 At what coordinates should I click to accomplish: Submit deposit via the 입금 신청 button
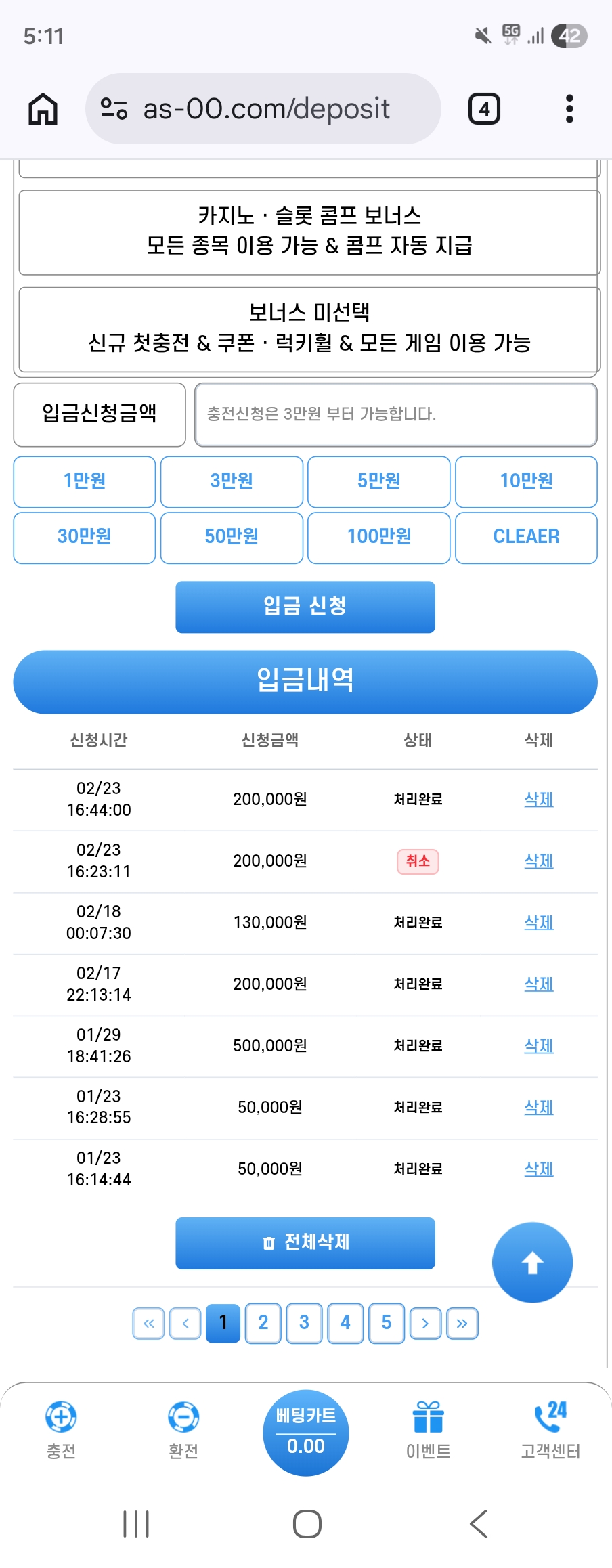(305, 607)
